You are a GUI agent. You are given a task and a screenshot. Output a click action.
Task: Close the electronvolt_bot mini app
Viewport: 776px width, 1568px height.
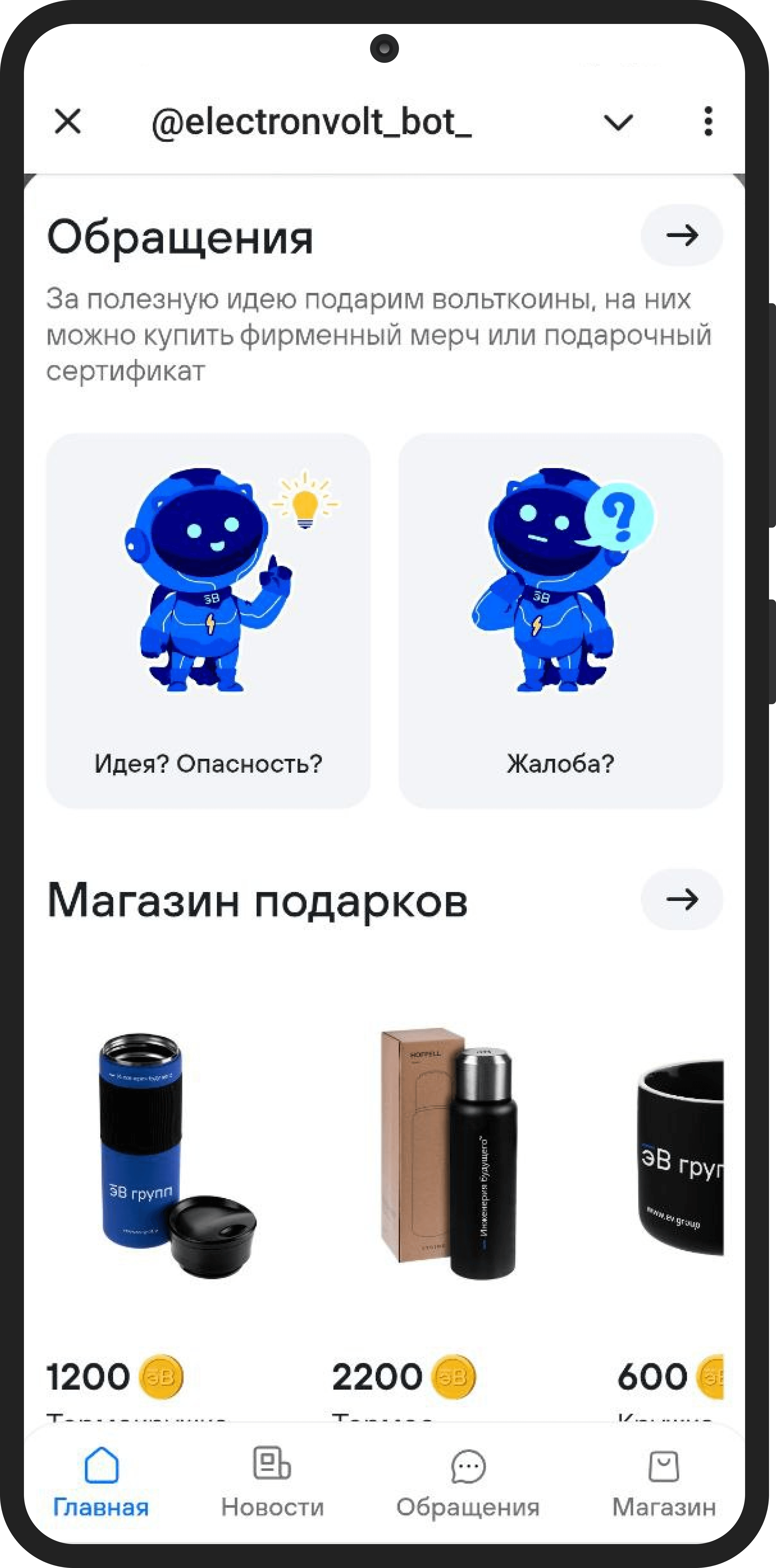[68, 121]
